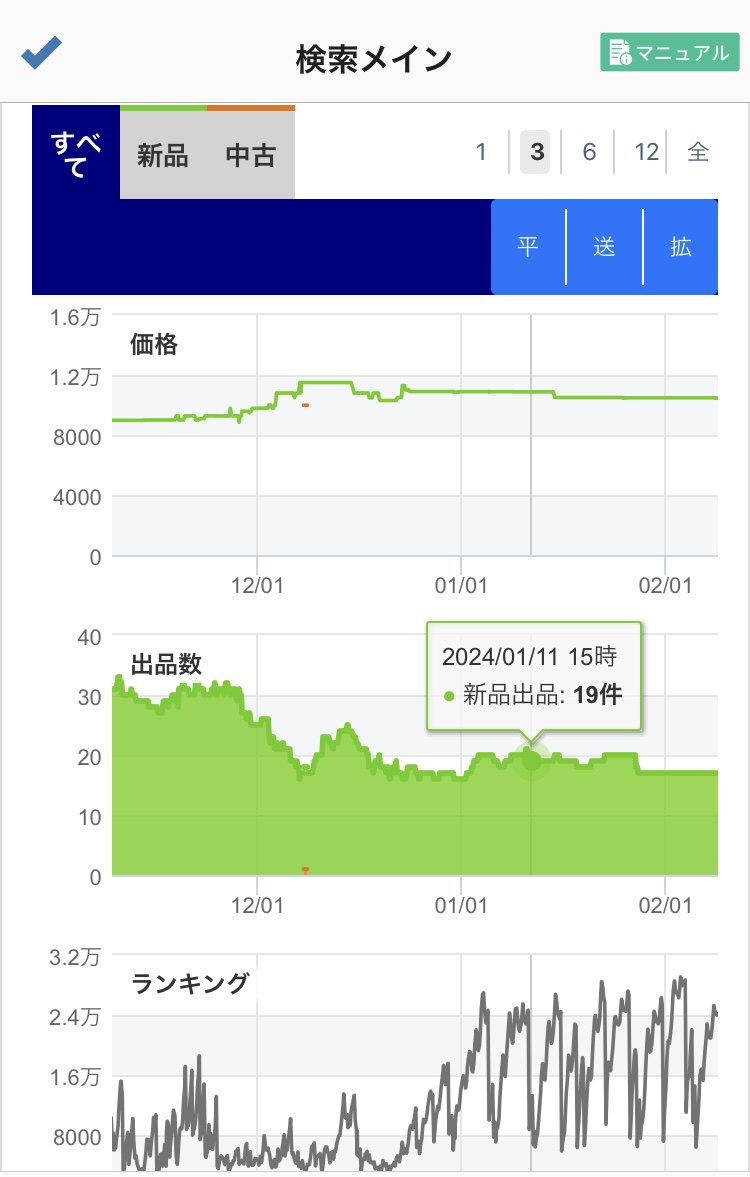This screenshot has width=750, height=1177.
Task: Show the full 全 period
Action: tap(698, 152)
